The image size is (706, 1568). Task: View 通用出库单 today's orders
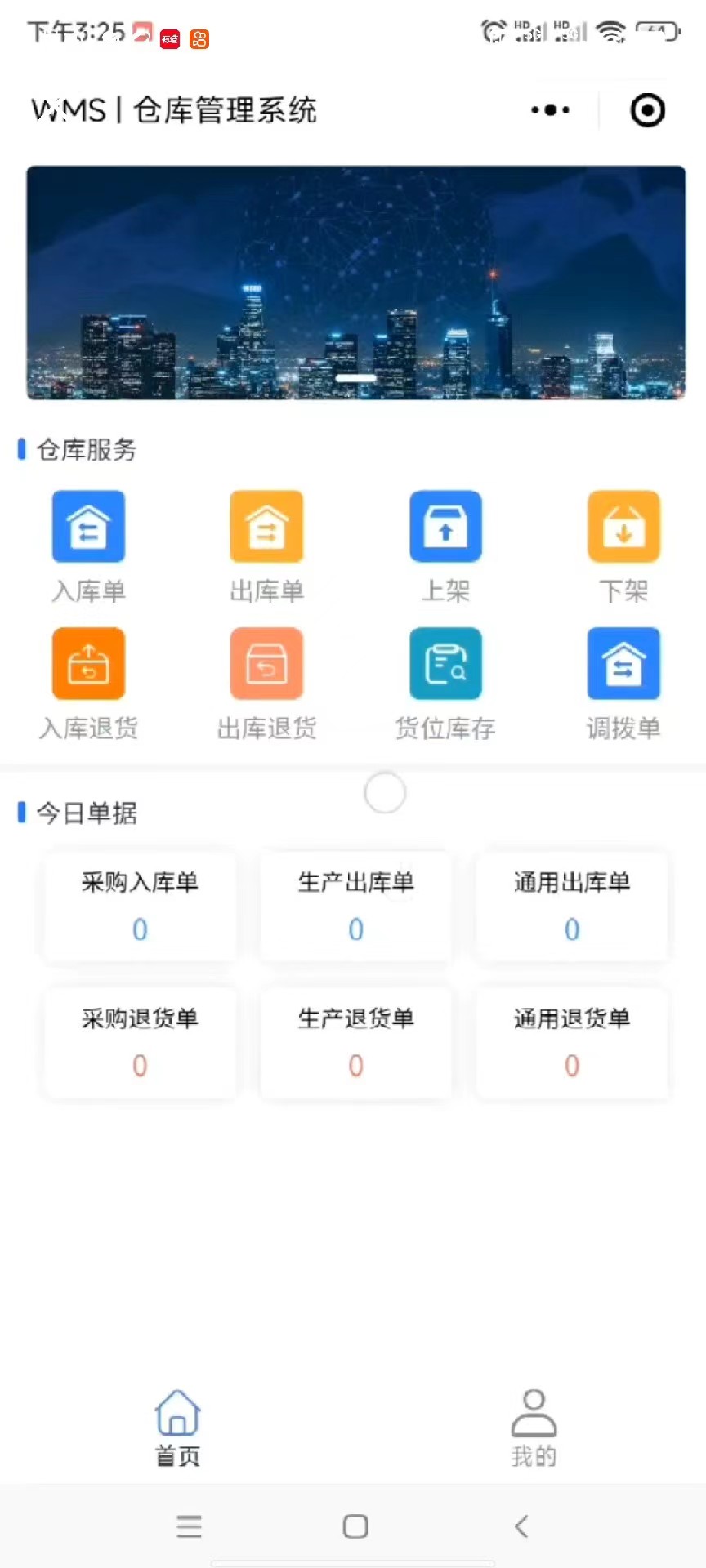(x=571, y=905)
